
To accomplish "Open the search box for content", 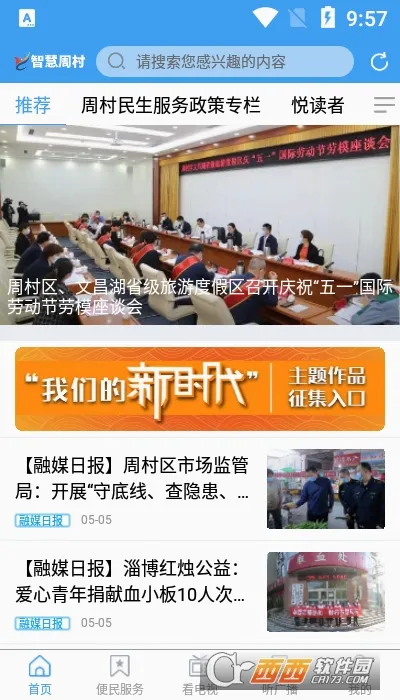I will pyautogui.click(x=225, y=62).
